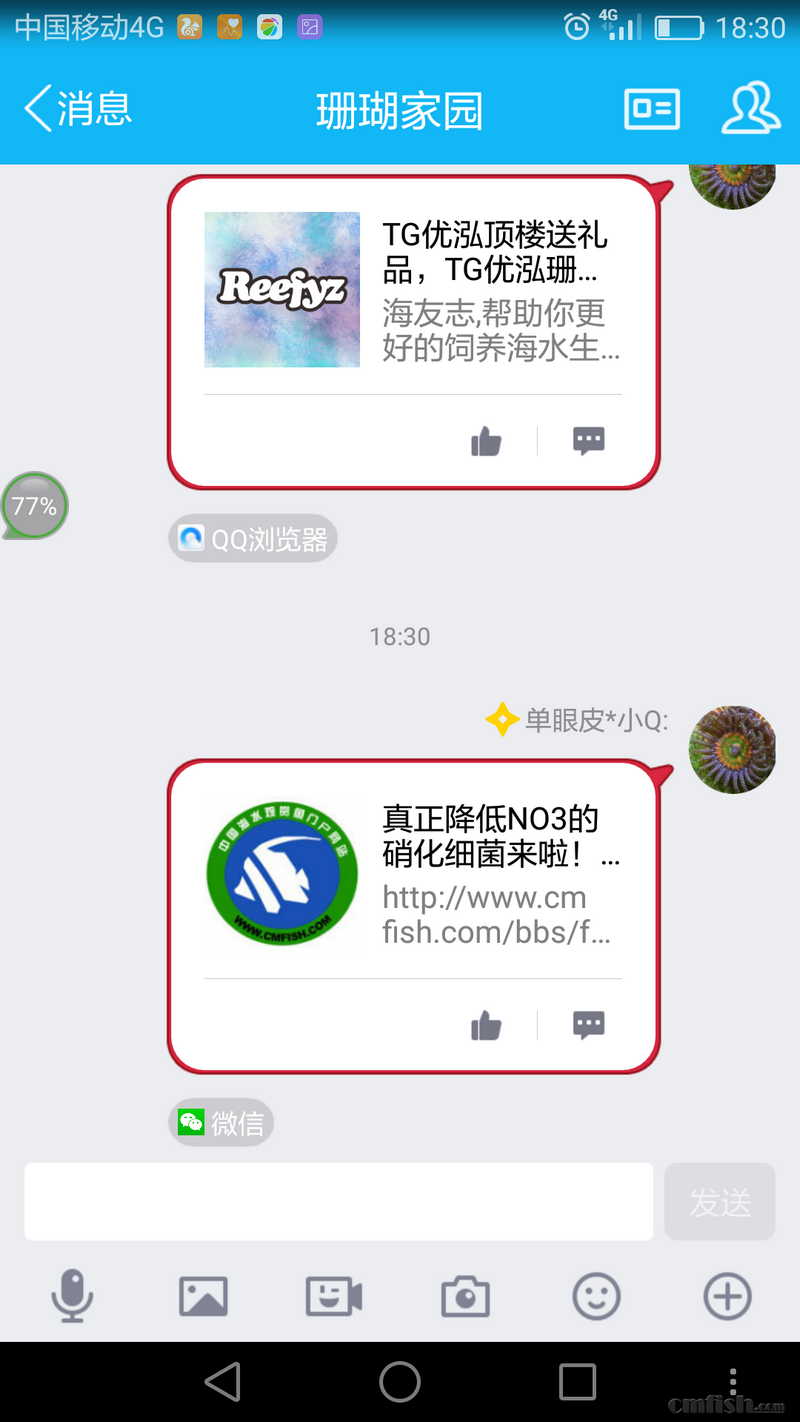
Task: Tap the 发送 send button
Action: coord(719,1201)
